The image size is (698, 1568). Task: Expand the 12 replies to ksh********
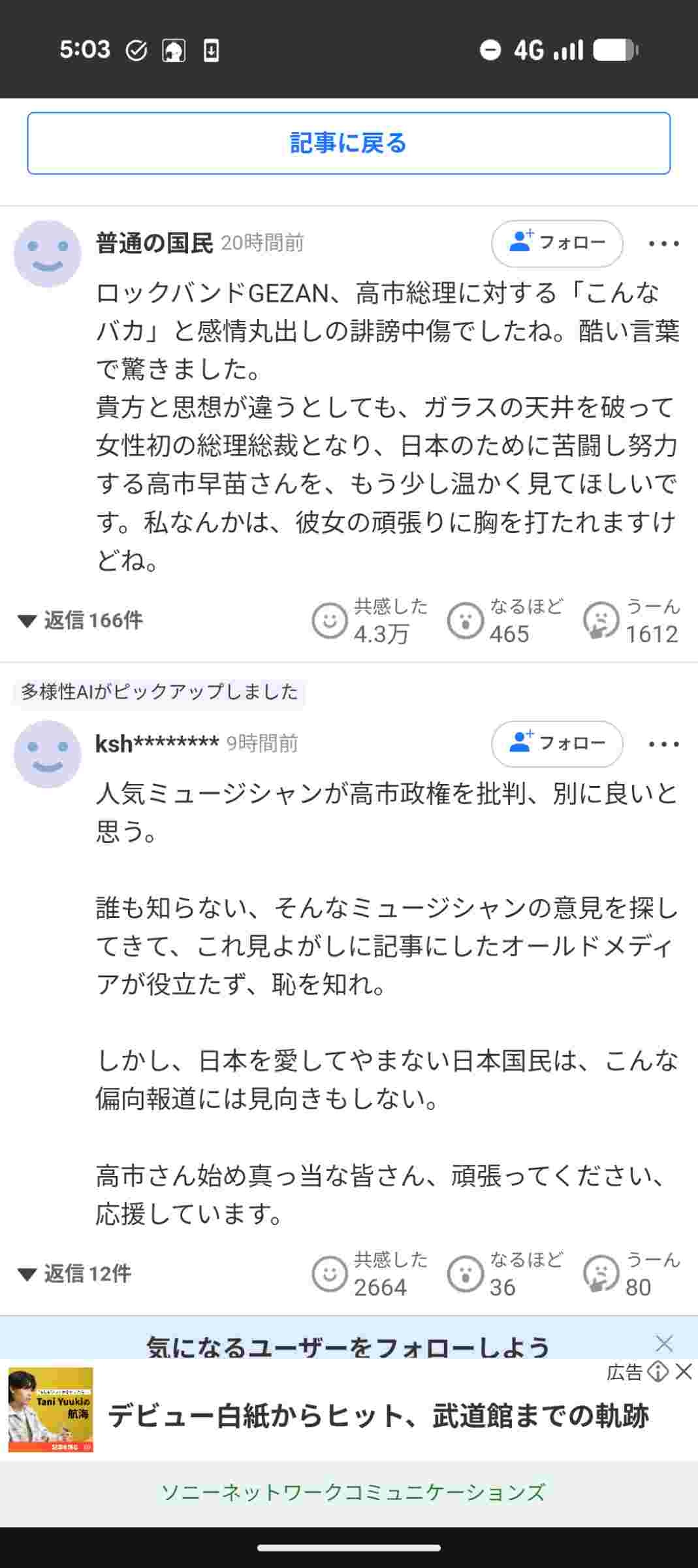click(75, 1273)
